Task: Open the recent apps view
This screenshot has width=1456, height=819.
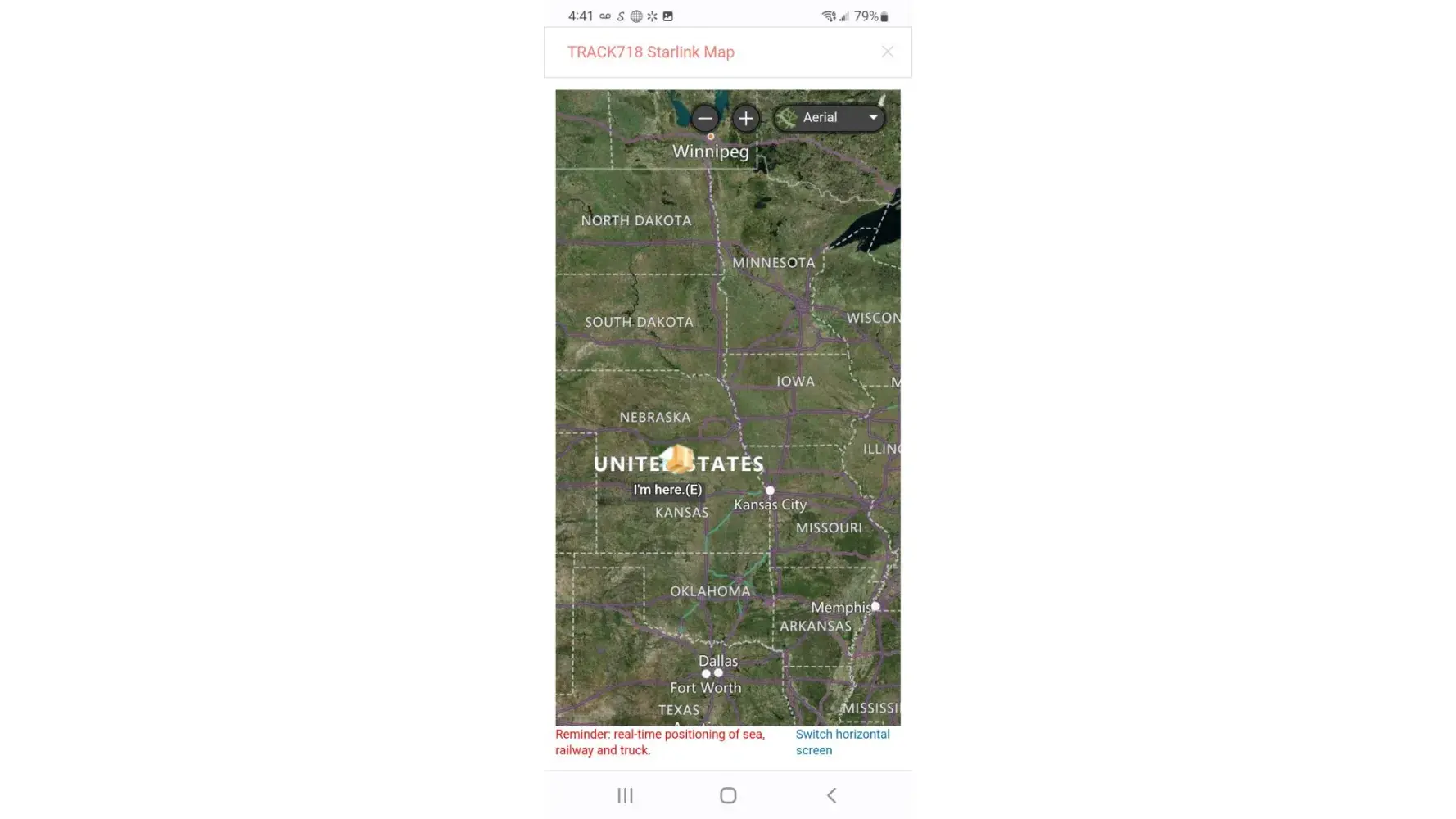Action: pyautogui.click(x=625, y=795)
